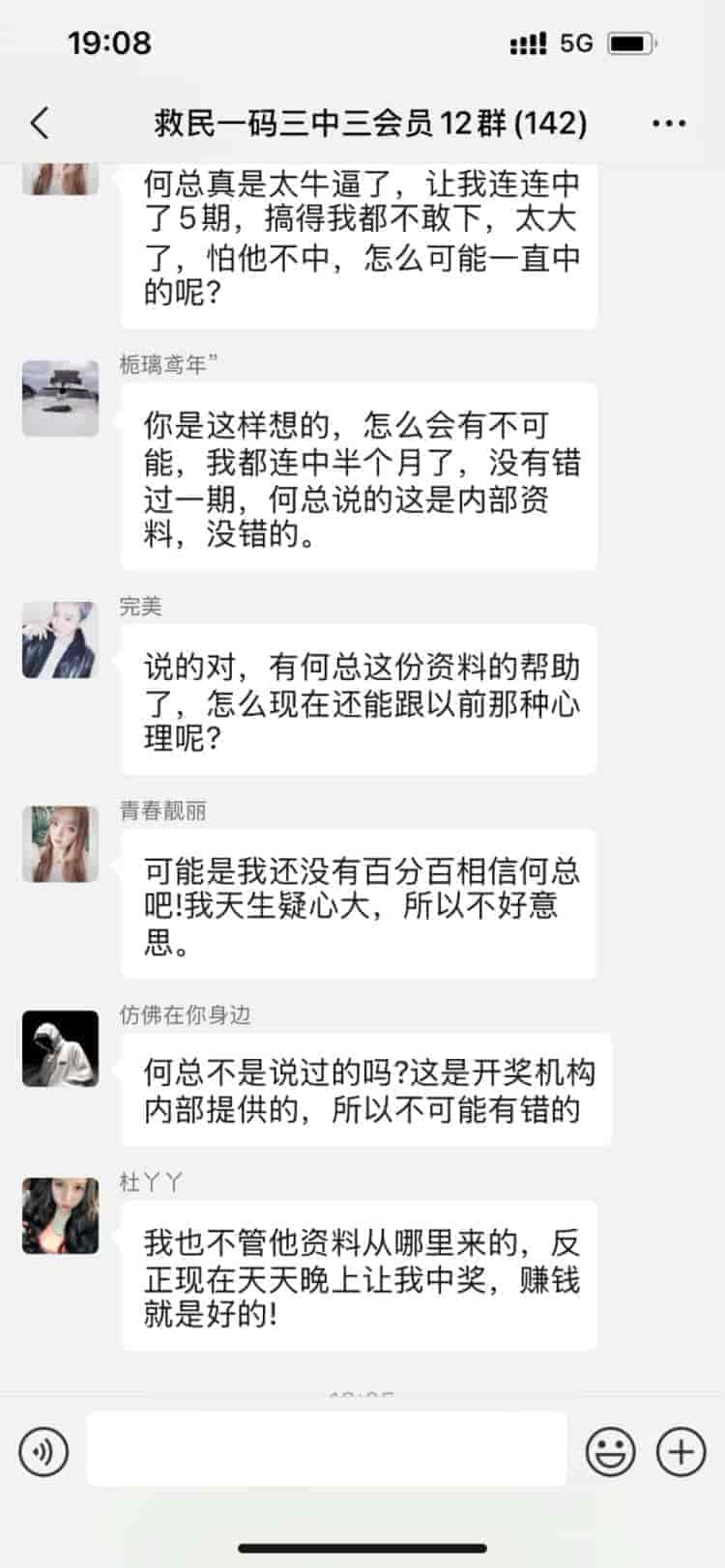Open 仿佛在你身边's profile avatar

click(60, 1049)
